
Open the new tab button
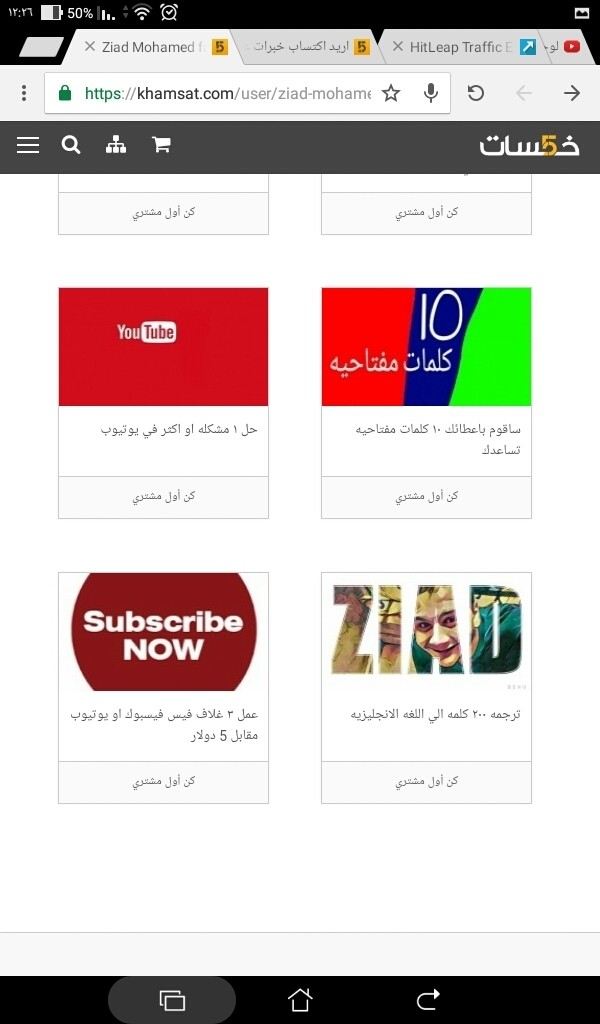[38, 47]
